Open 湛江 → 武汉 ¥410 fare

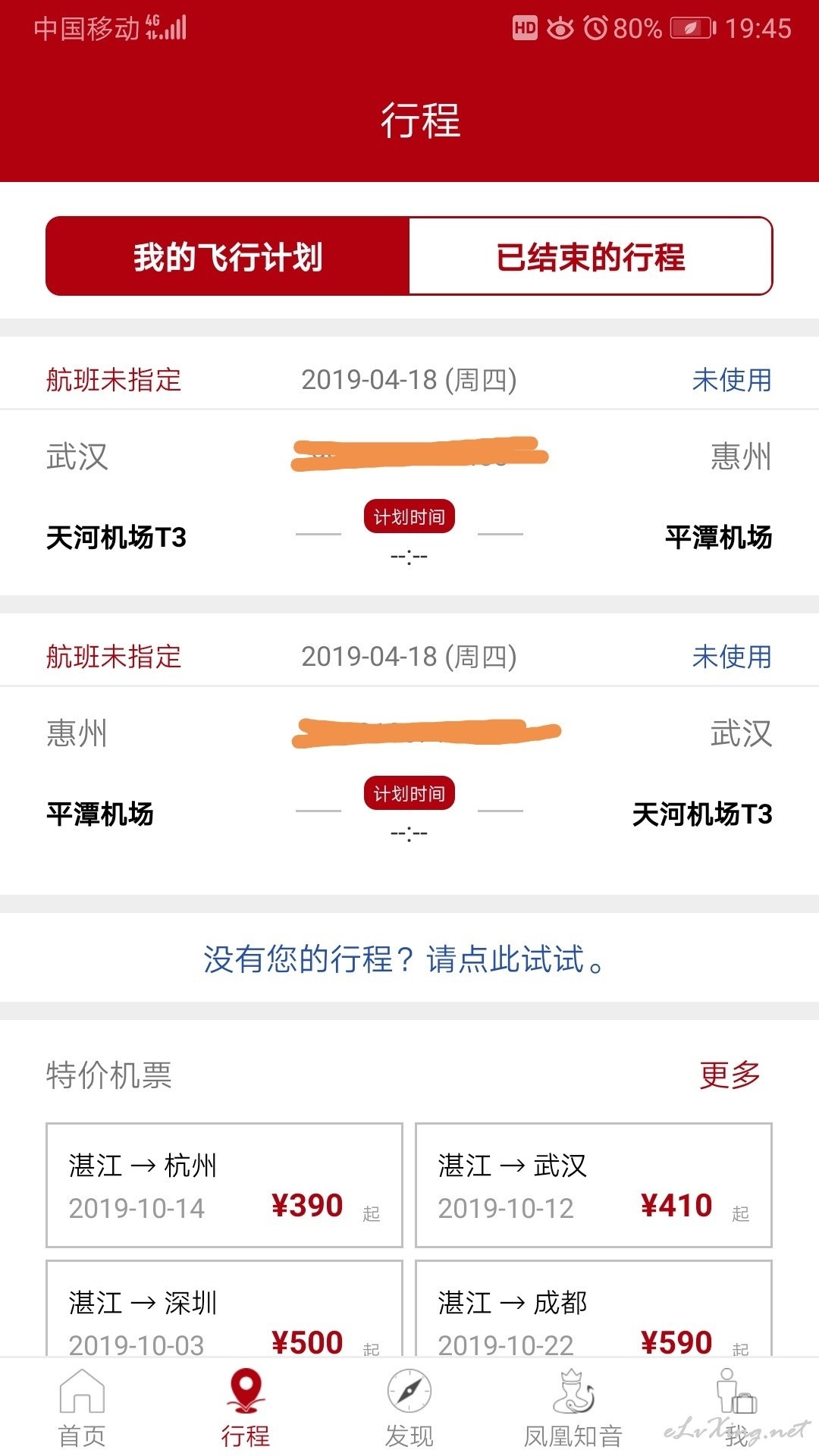594,1185
